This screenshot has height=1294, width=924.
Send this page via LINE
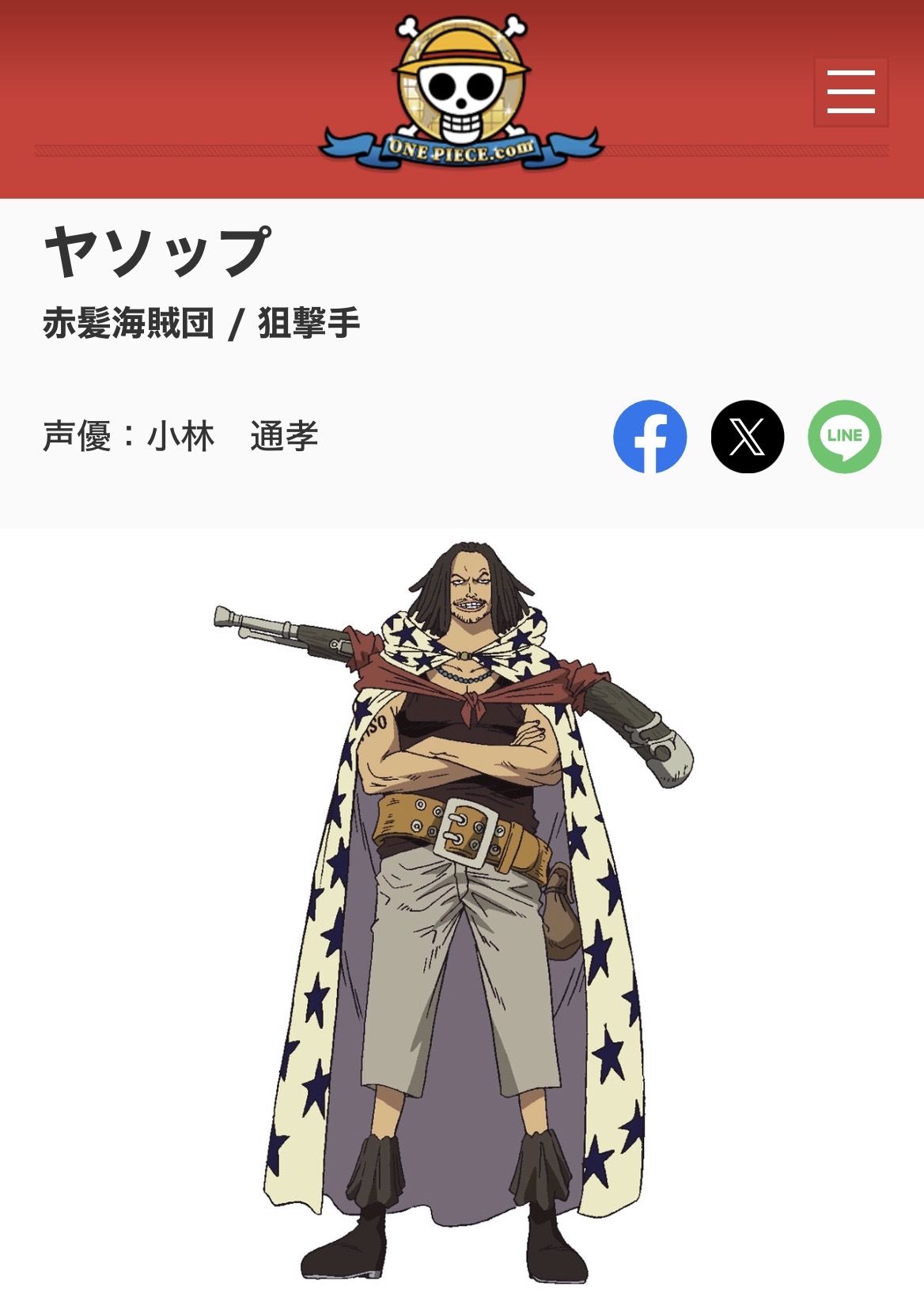[x=844, y=437]
